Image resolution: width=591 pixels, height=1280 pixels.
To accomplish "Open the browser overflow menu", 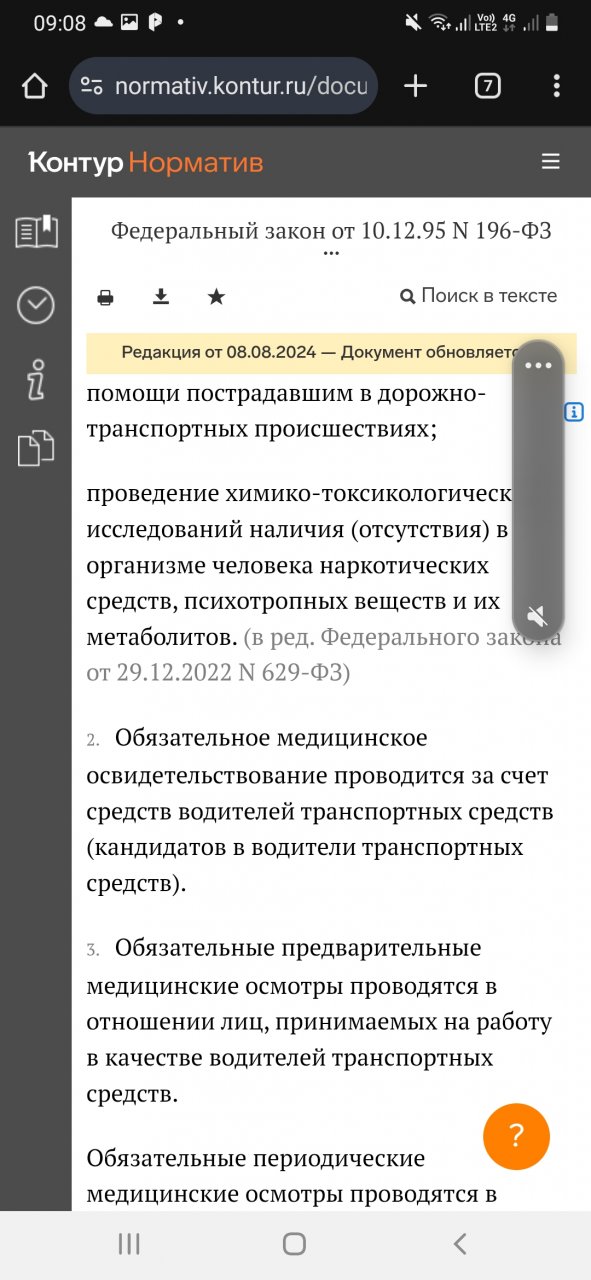I will pyautogui.click(x=557, y=86).
